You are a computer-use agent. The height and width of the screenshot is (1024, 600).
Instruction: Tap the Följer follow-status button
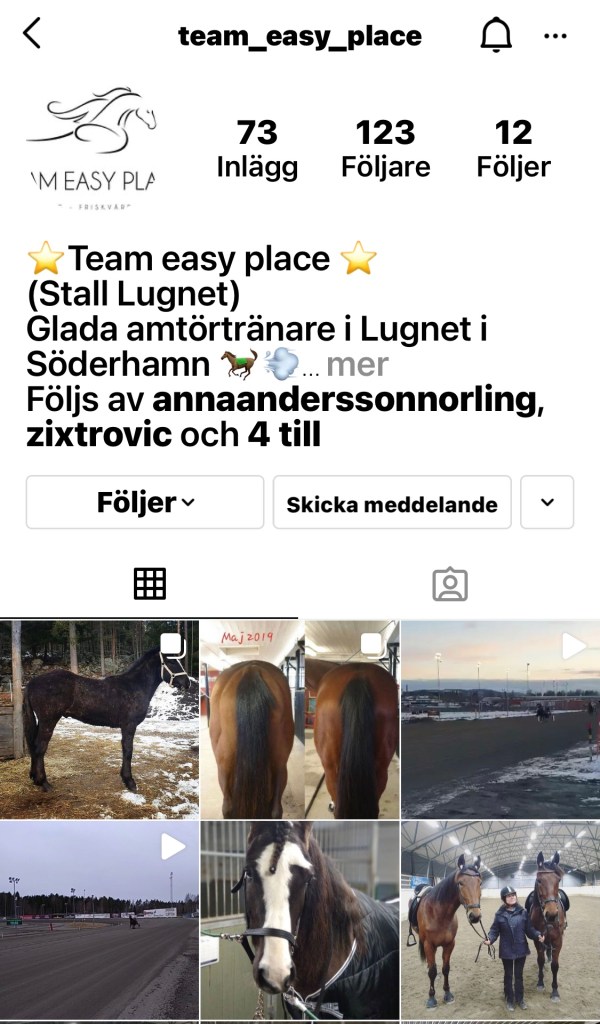145,502
